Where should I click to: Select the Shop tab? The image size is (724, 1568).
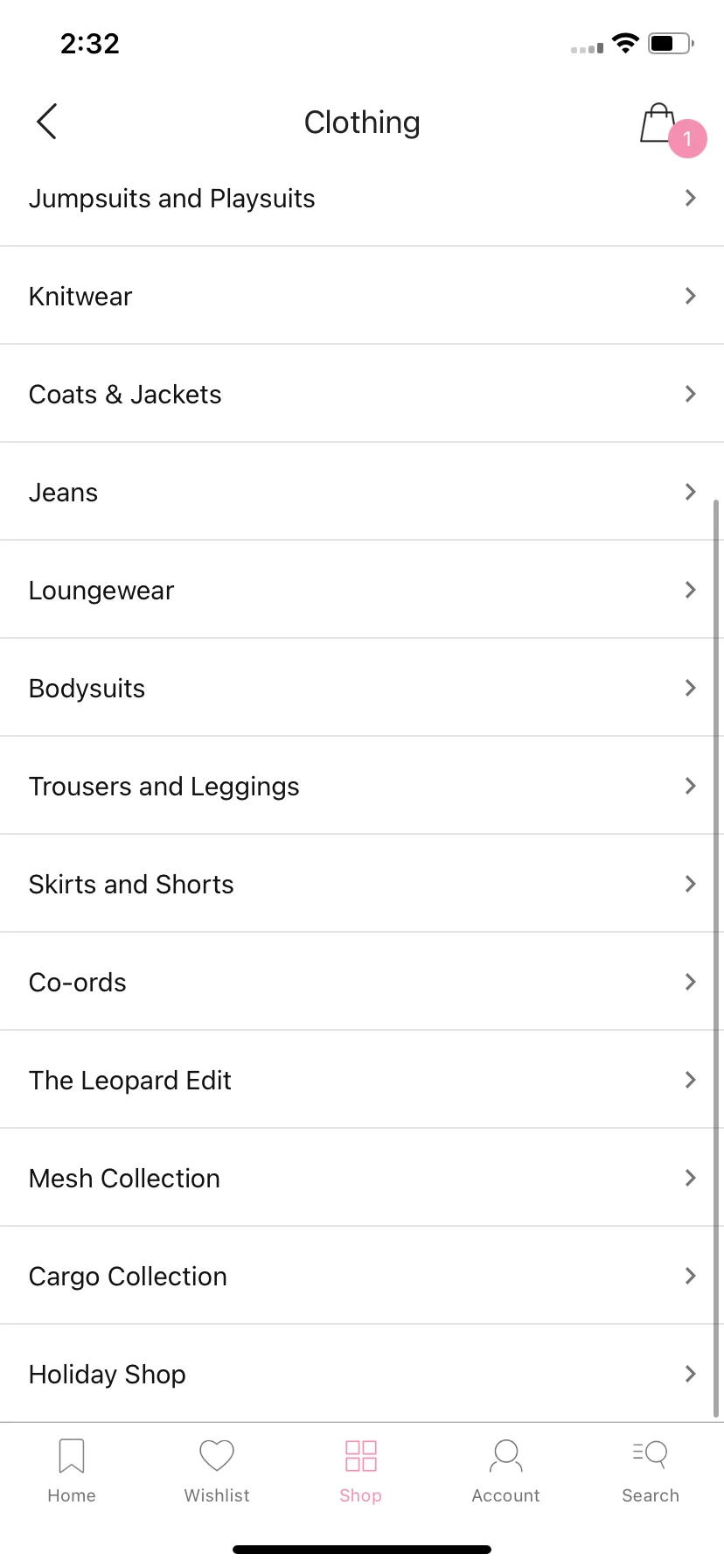(x=361, y=1472)
